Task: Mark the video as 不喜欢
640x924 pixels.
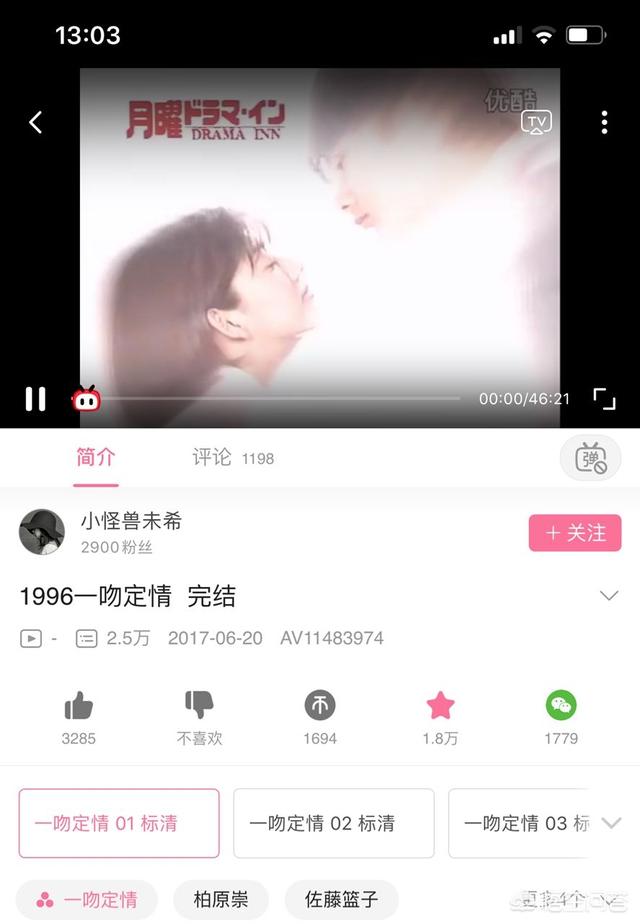Action: point(199,706)
